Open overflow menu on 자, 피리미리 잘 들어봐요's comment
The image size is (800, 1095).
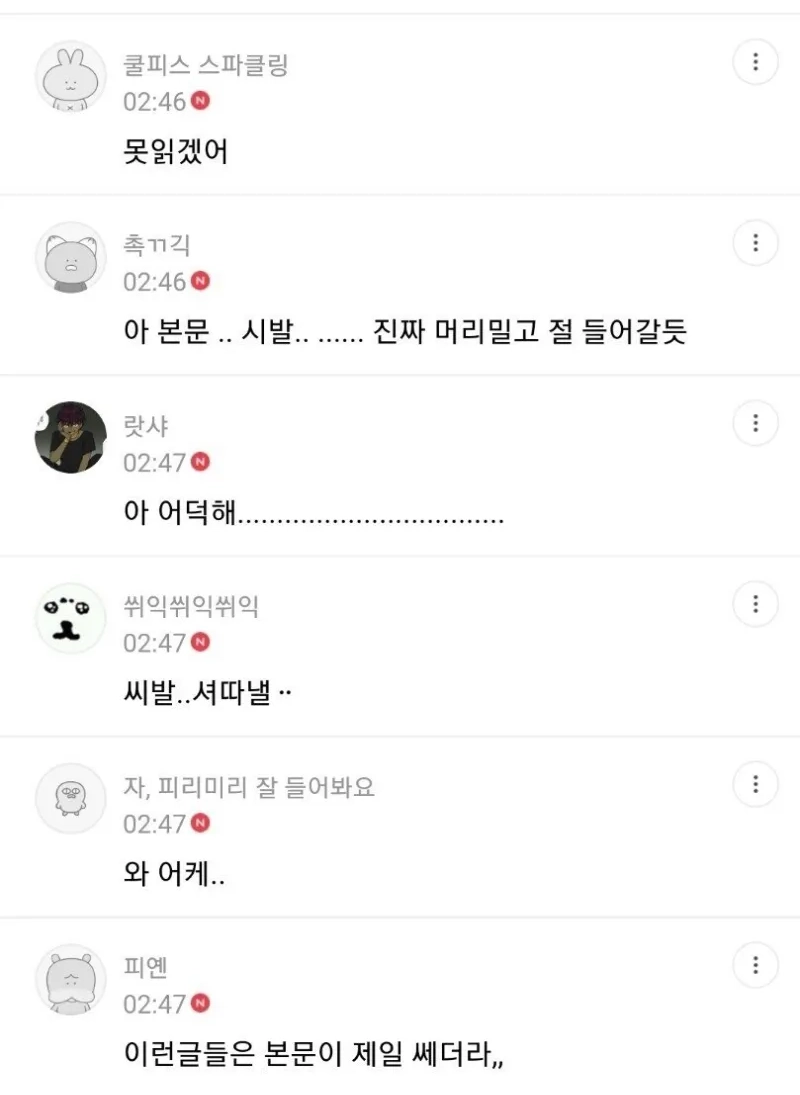coord(755,784)
